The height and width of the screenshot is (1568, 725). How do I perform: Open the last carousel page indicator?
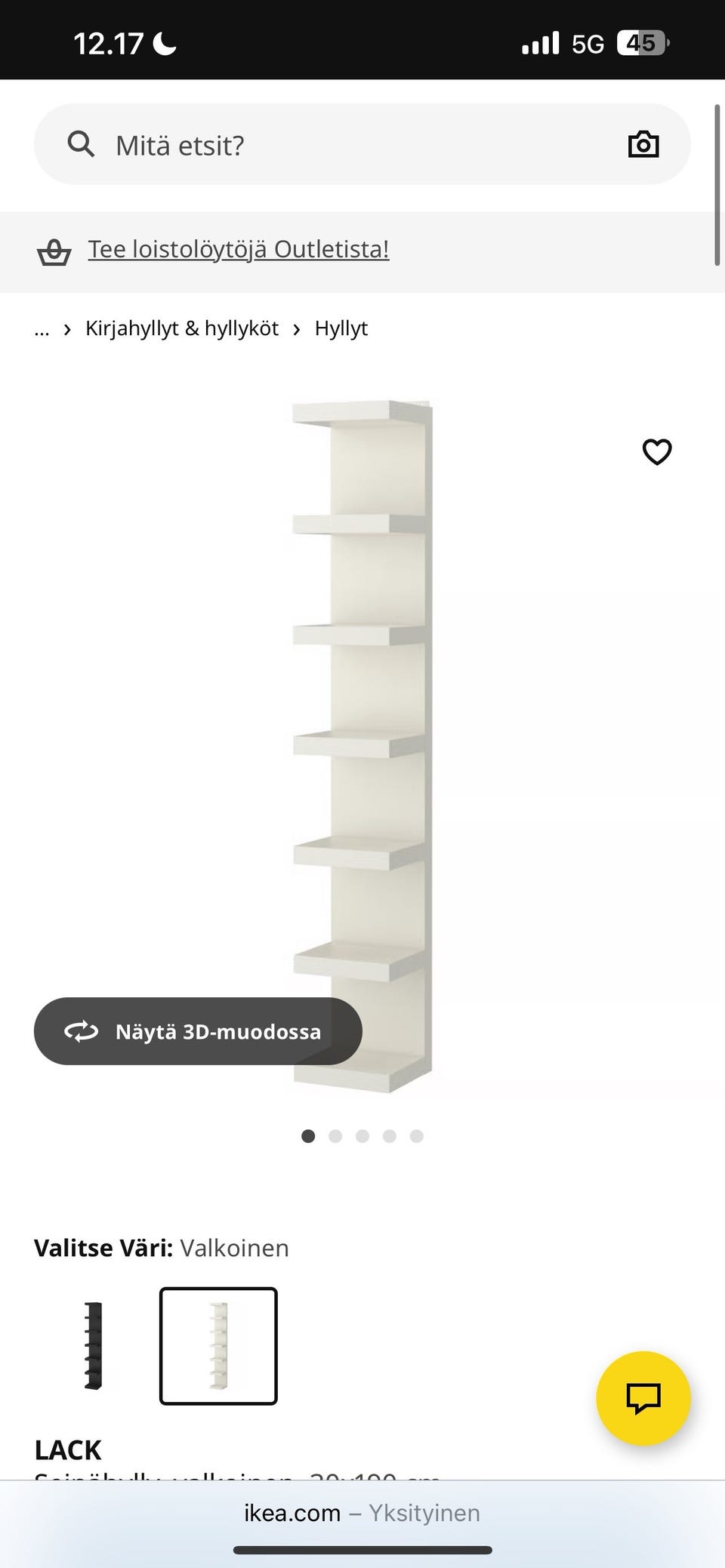coord(416,1136)
